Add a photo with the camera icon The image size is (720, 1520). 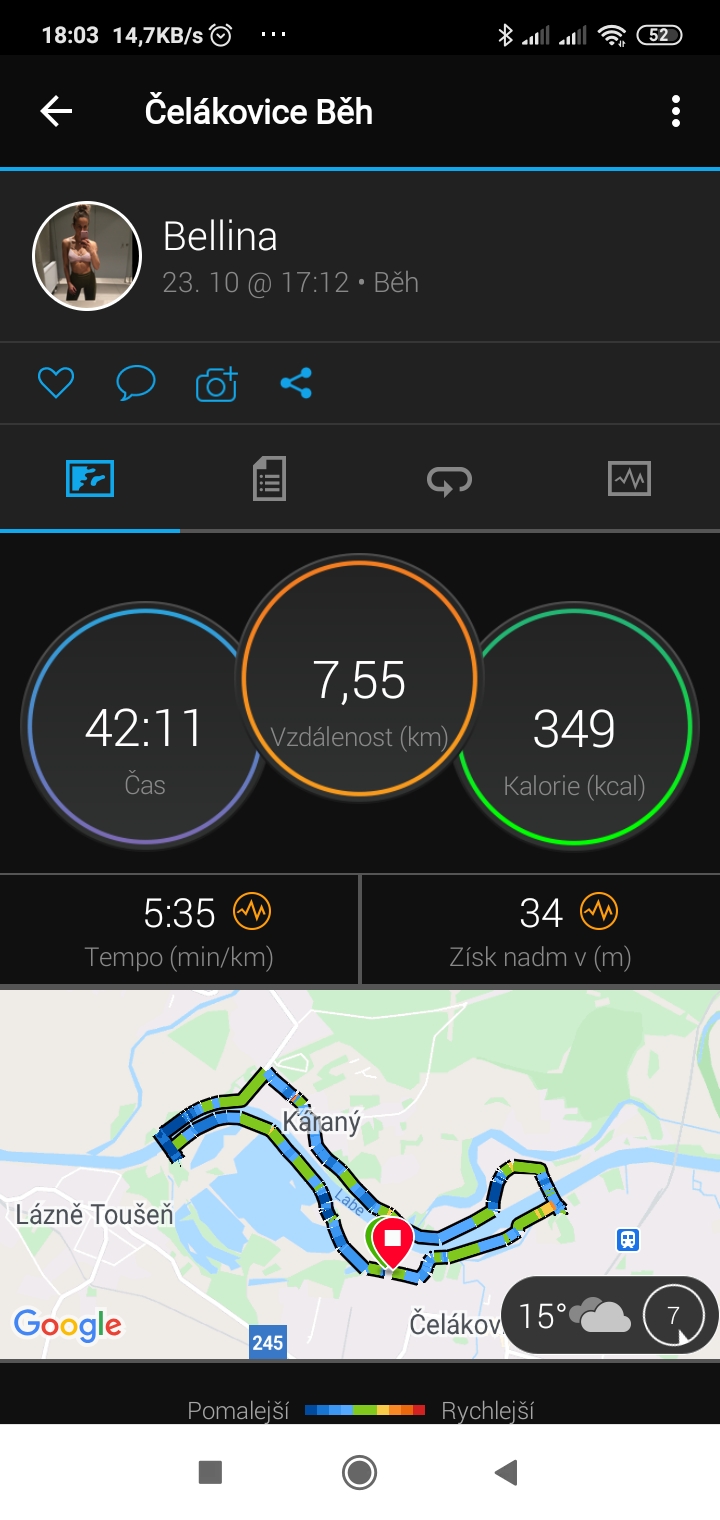(216, 383)
